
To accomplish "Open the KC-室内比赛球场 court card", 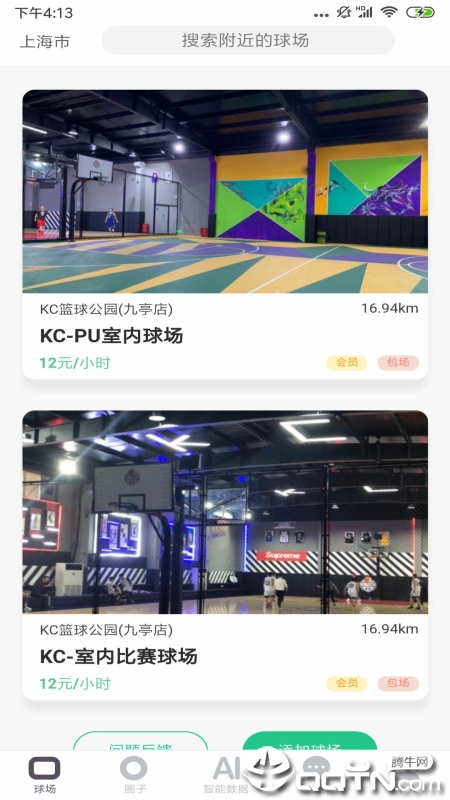I will tap(225, 555).
